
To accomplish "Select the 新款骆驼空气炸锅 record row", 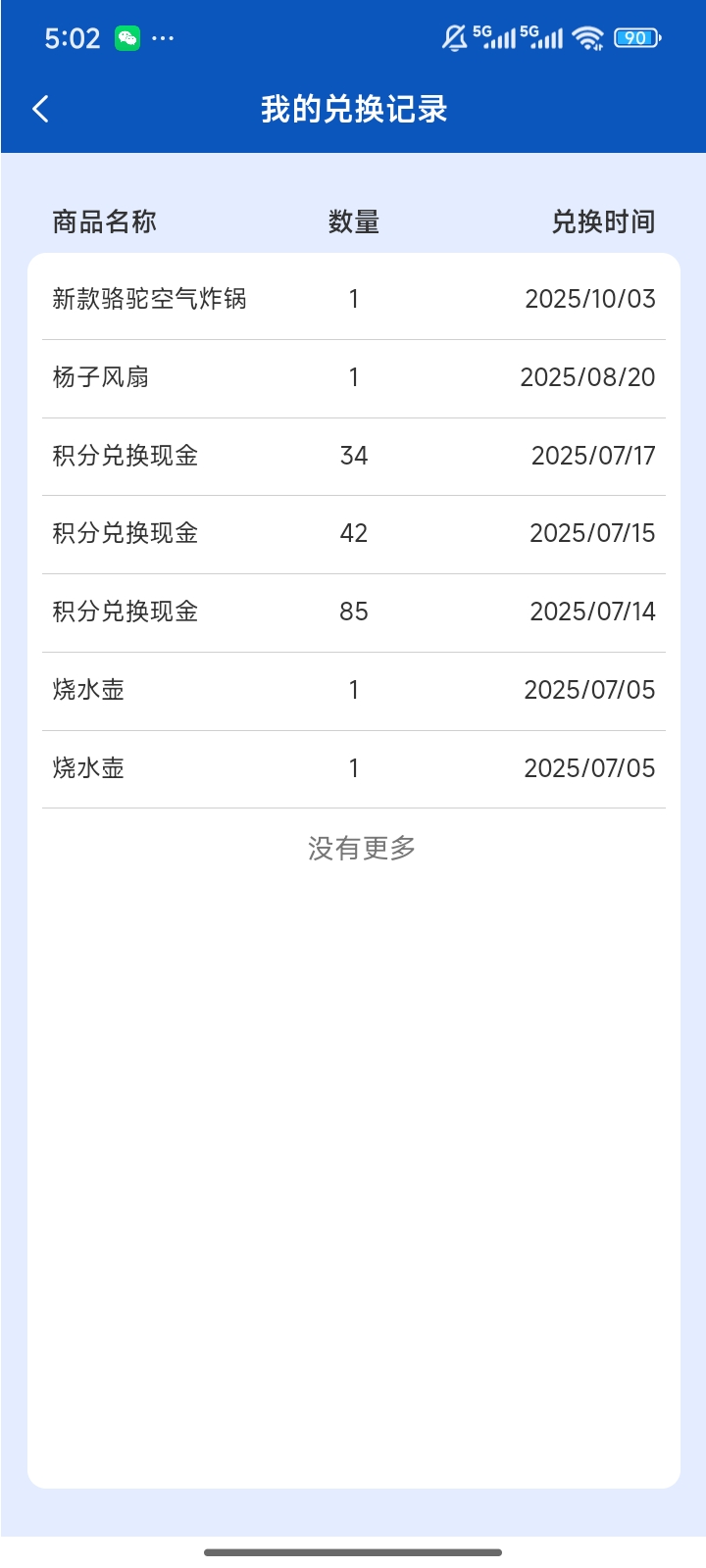I will click(353, 299).
